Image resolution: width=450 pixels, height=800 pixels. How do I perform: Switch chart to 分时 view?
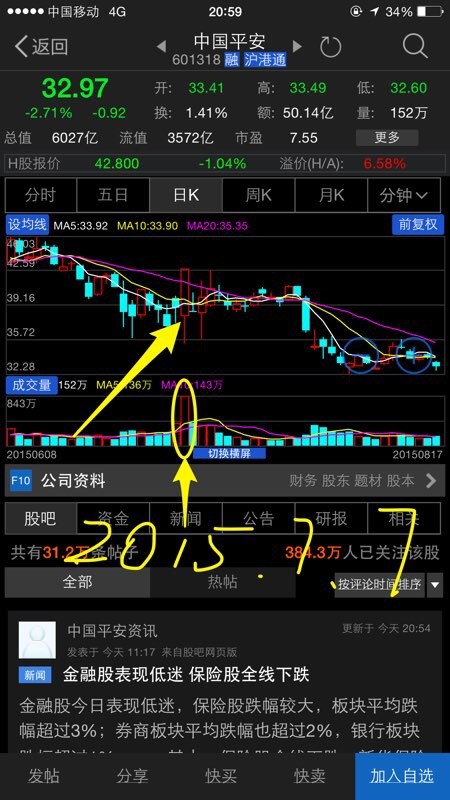point(41,195)
